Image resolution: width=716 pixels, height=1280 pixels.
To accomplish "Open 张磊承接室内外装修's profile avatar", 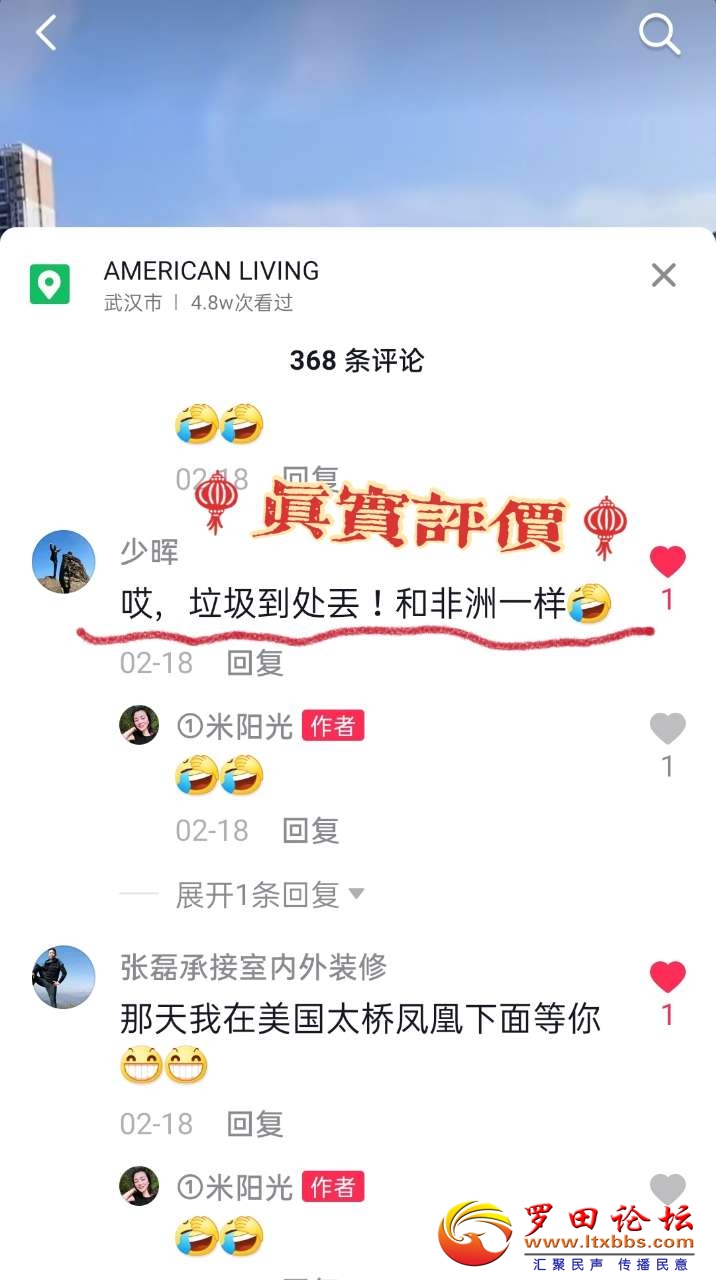I will click(64, 977).
